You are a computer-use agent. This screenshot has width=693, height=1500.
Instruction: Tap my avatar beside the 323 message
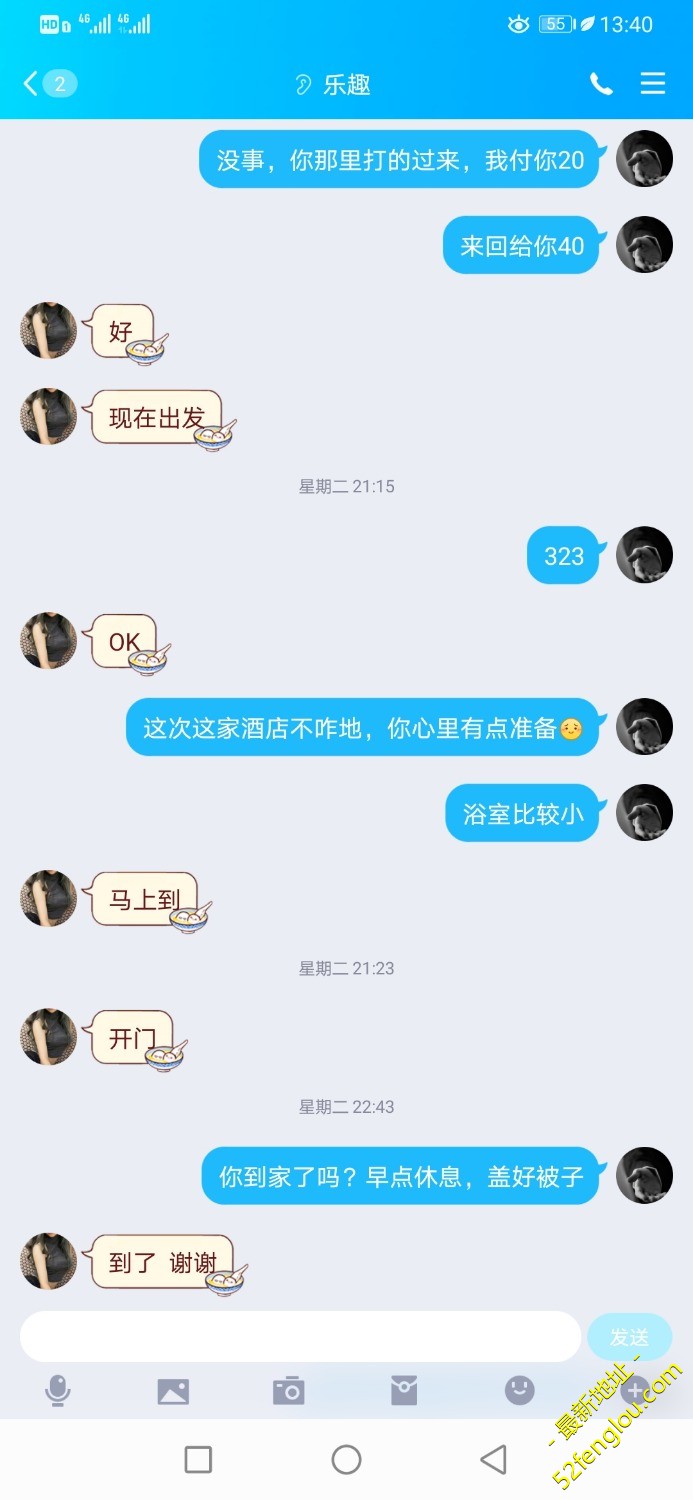(644, 555)
